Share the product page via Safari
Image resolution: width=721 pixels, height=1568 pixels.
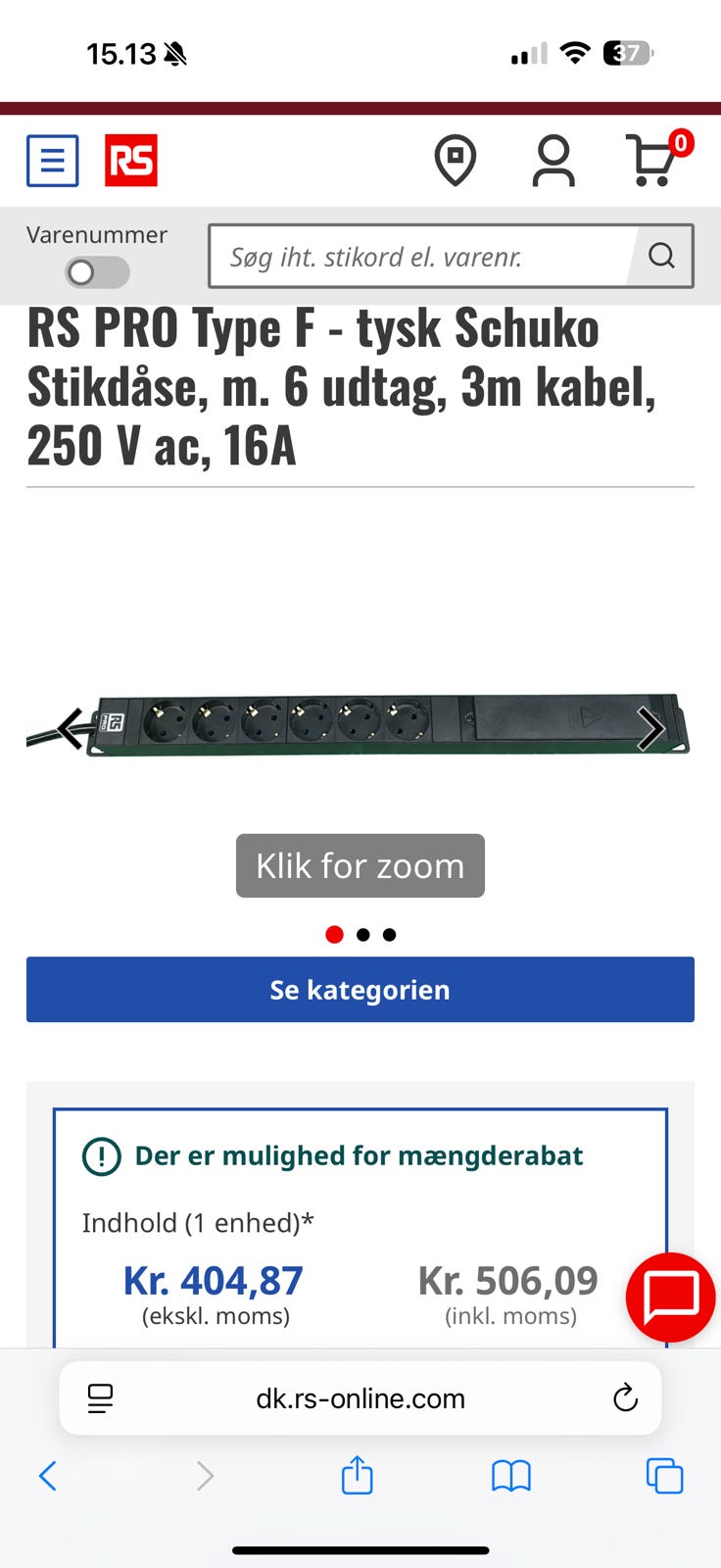(357, 1476)
